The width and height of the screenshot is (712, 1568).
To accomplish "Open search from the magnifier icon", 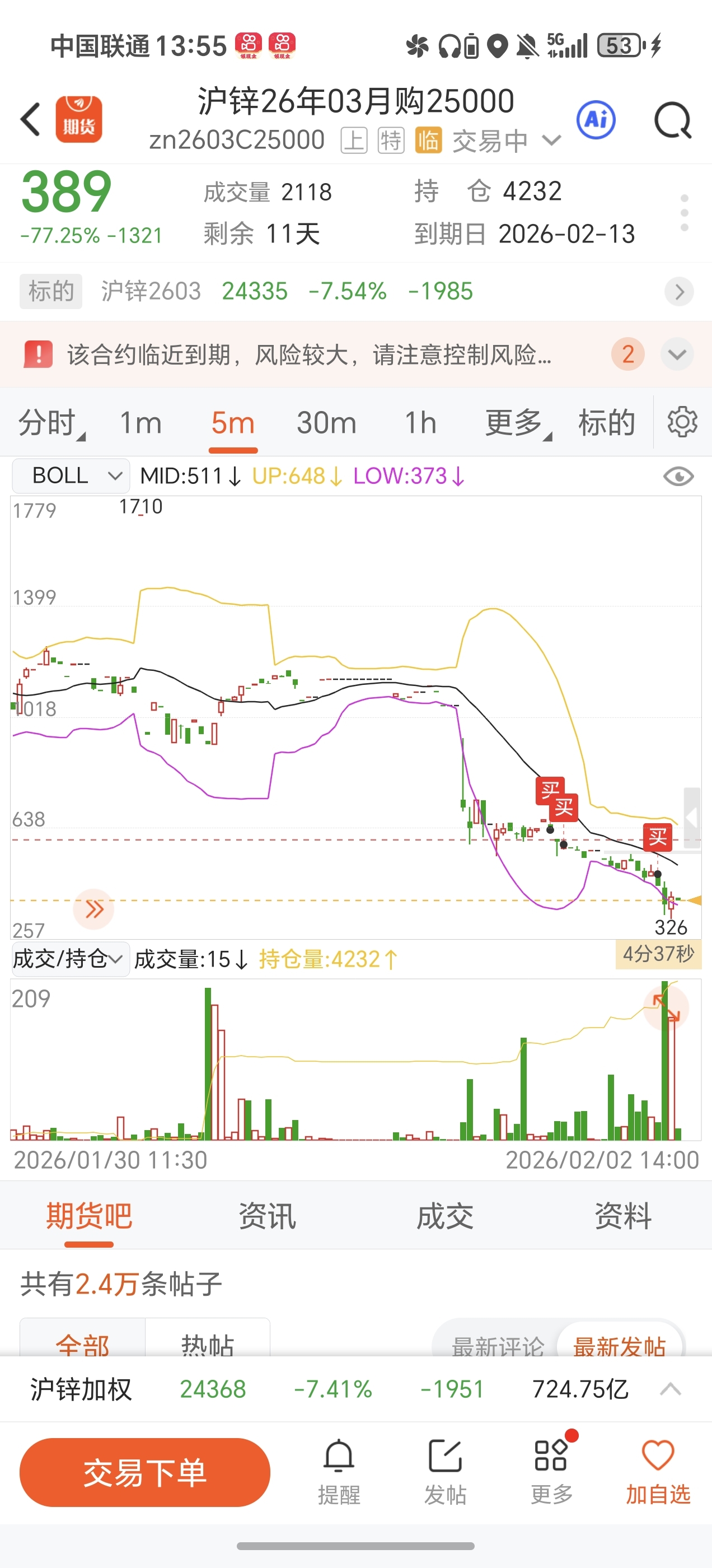I will 672,120.
